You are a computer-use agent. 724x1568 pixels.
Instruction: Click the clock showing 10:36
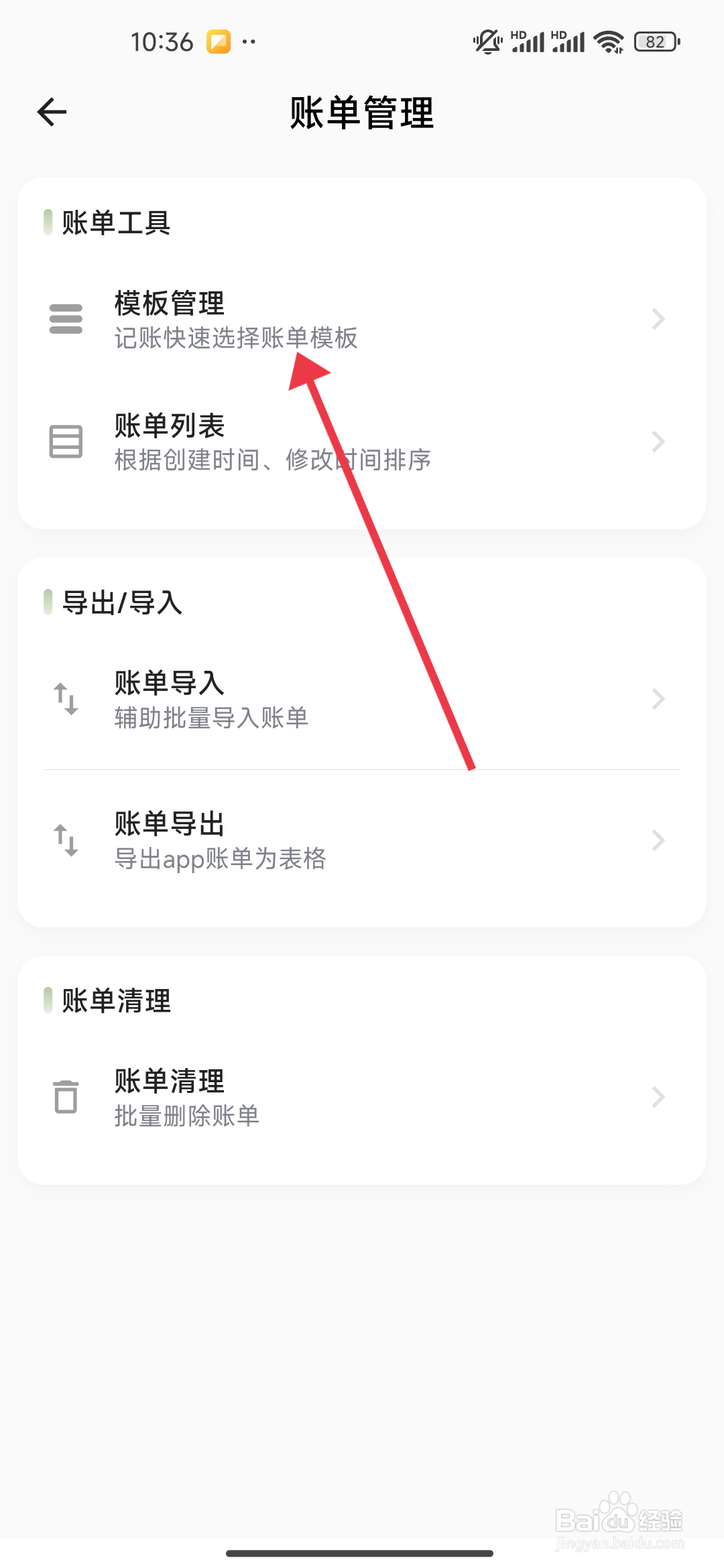tap(163, 41)
